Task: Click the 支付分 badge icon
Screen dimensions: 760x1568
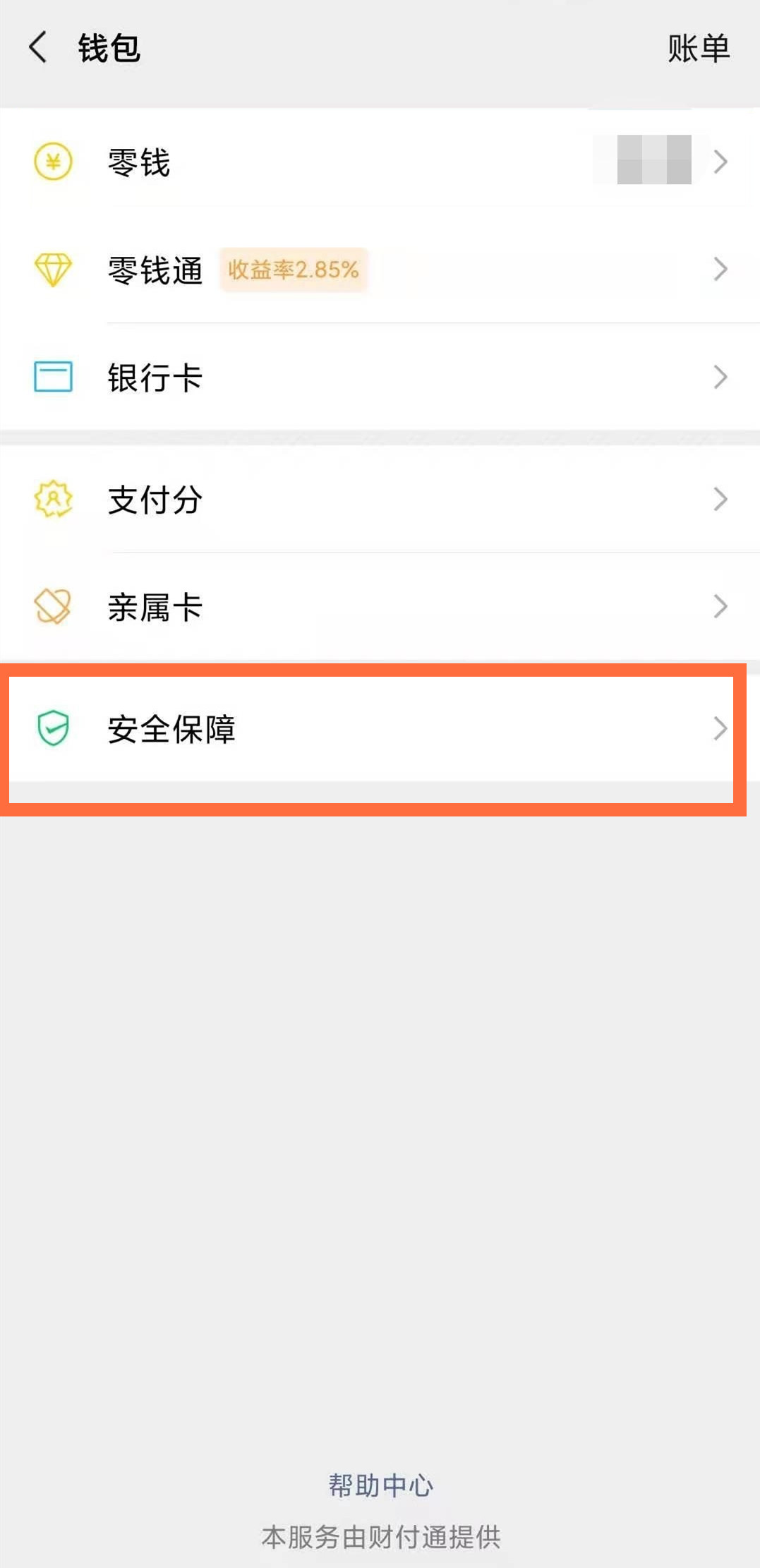Action: [53, 500]
